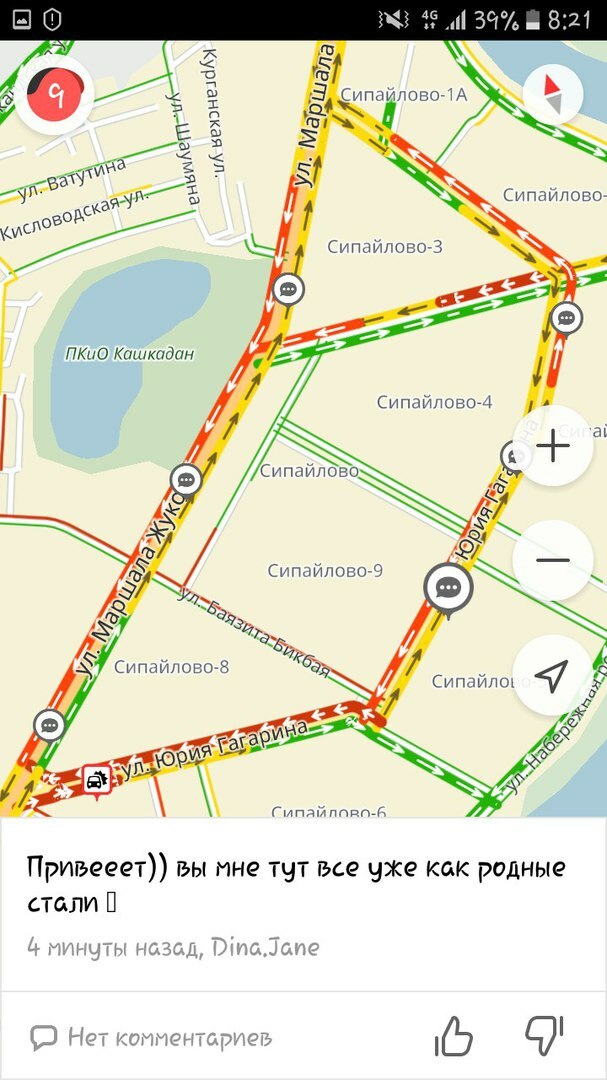The width and height of the screenshot is (607, 1080).
Task: Zoom out with the minus button
Action: coord(553,560)
